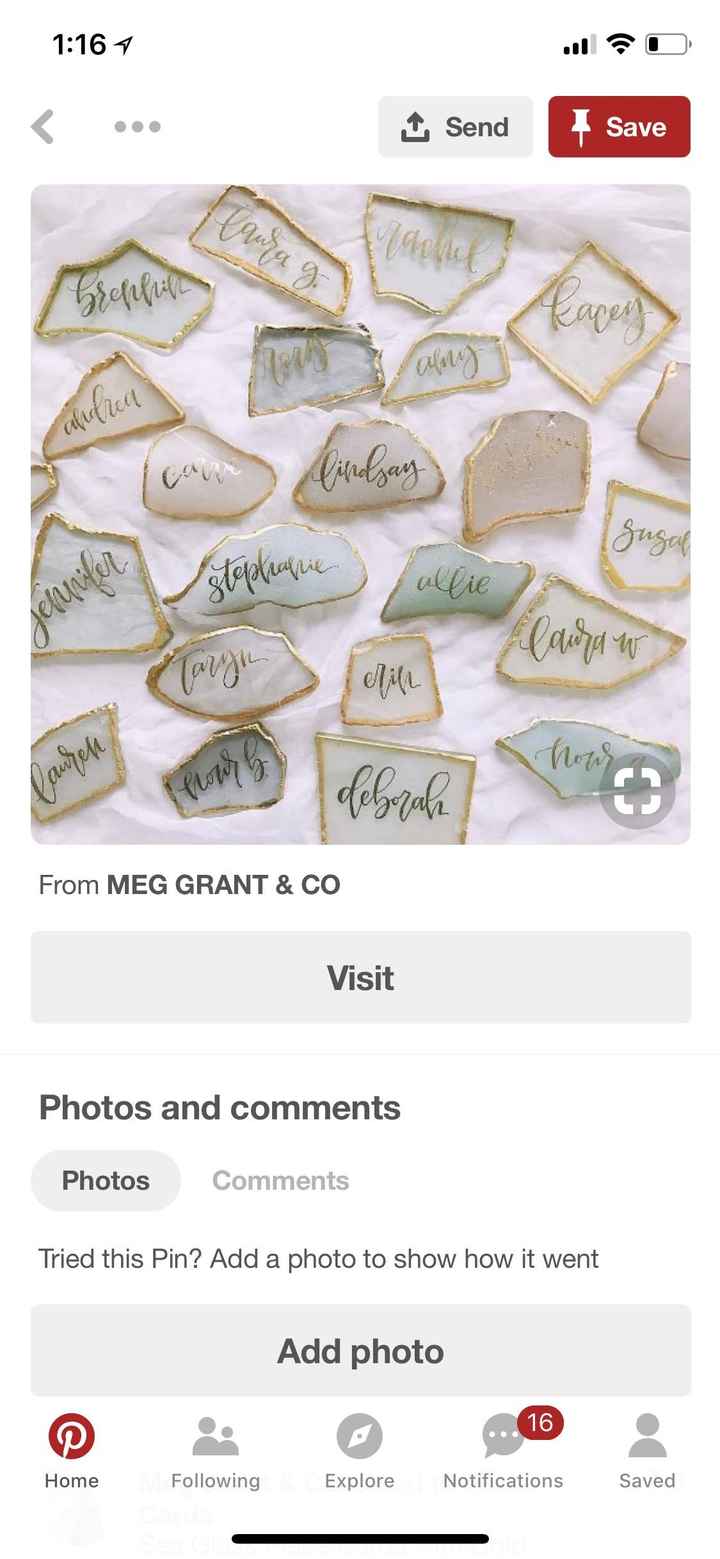Add photo of your attempt
The width and height of the screenshot is (720, 1559).
pyautogui.click(x=360, y=1350)
